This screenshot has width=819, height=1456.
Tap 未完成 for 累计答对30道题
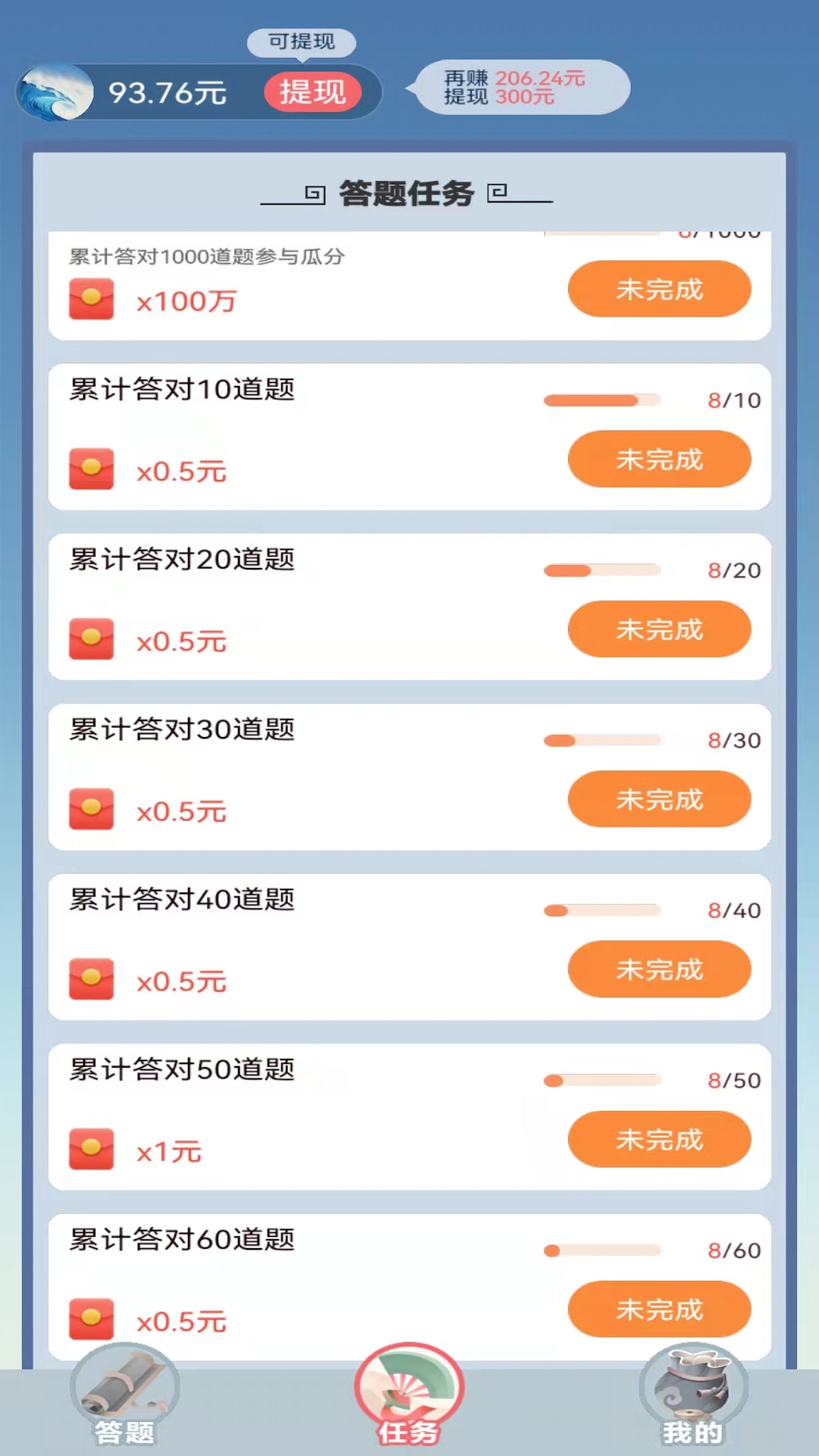[659, 799]
